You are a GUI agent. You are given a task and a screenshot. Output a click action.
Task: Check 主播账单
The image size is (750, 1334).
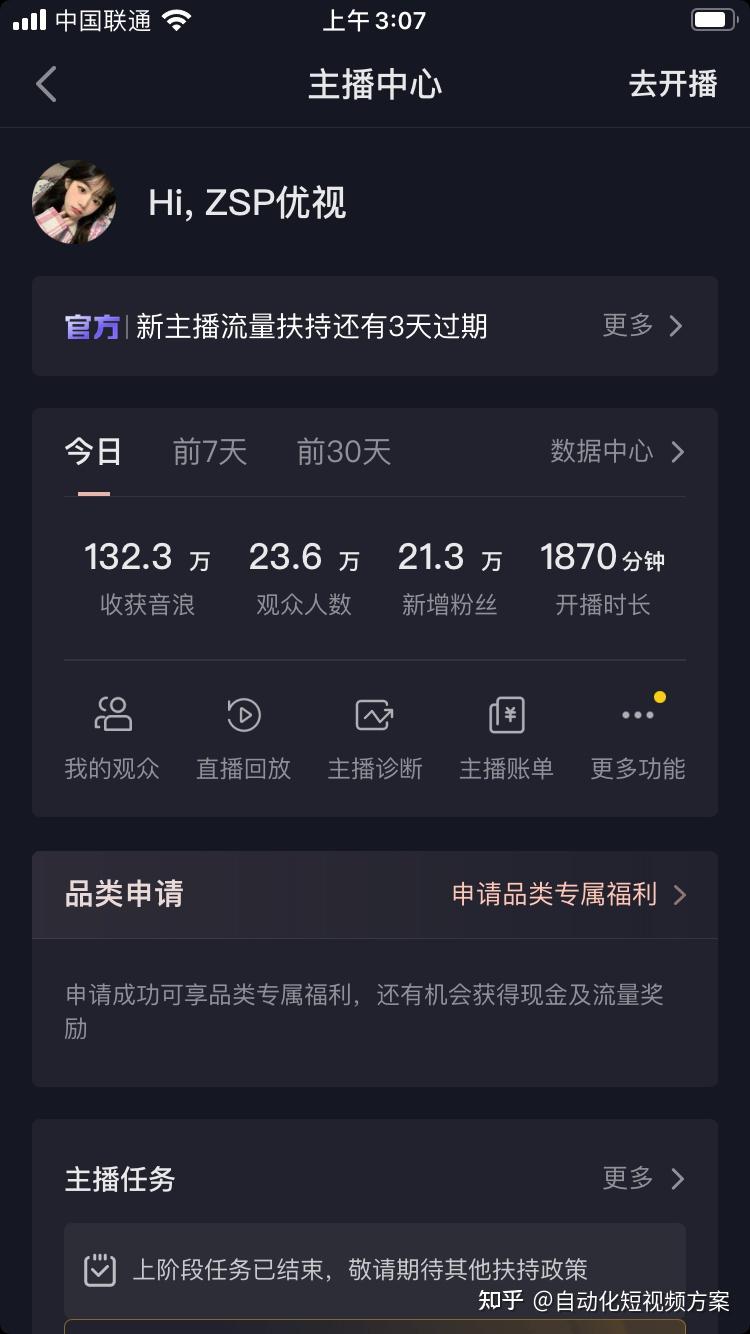pyautogui.click(x=506, y=738)
